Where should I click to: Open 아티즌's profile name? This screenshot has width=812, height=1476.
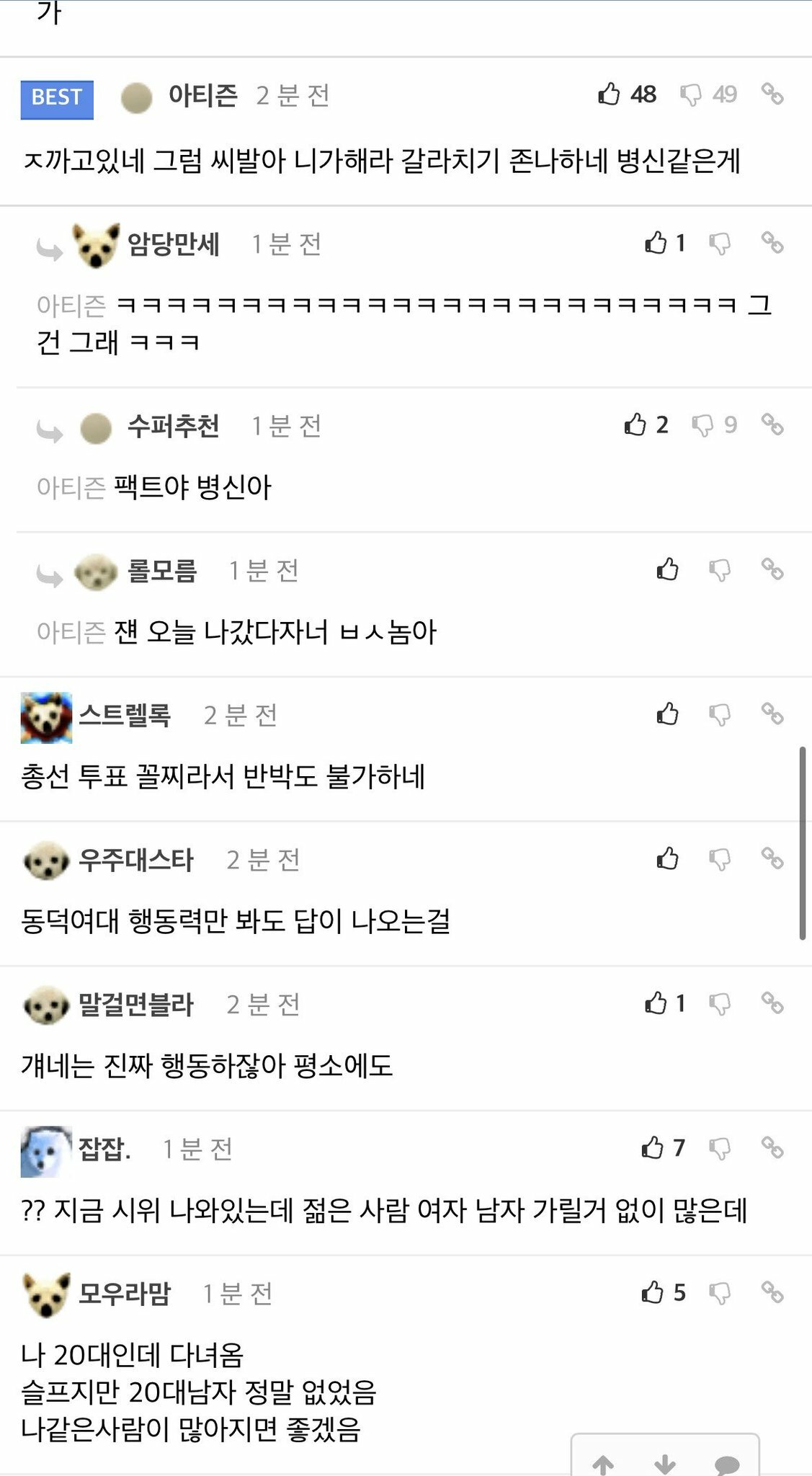click(x=202, y=95)
